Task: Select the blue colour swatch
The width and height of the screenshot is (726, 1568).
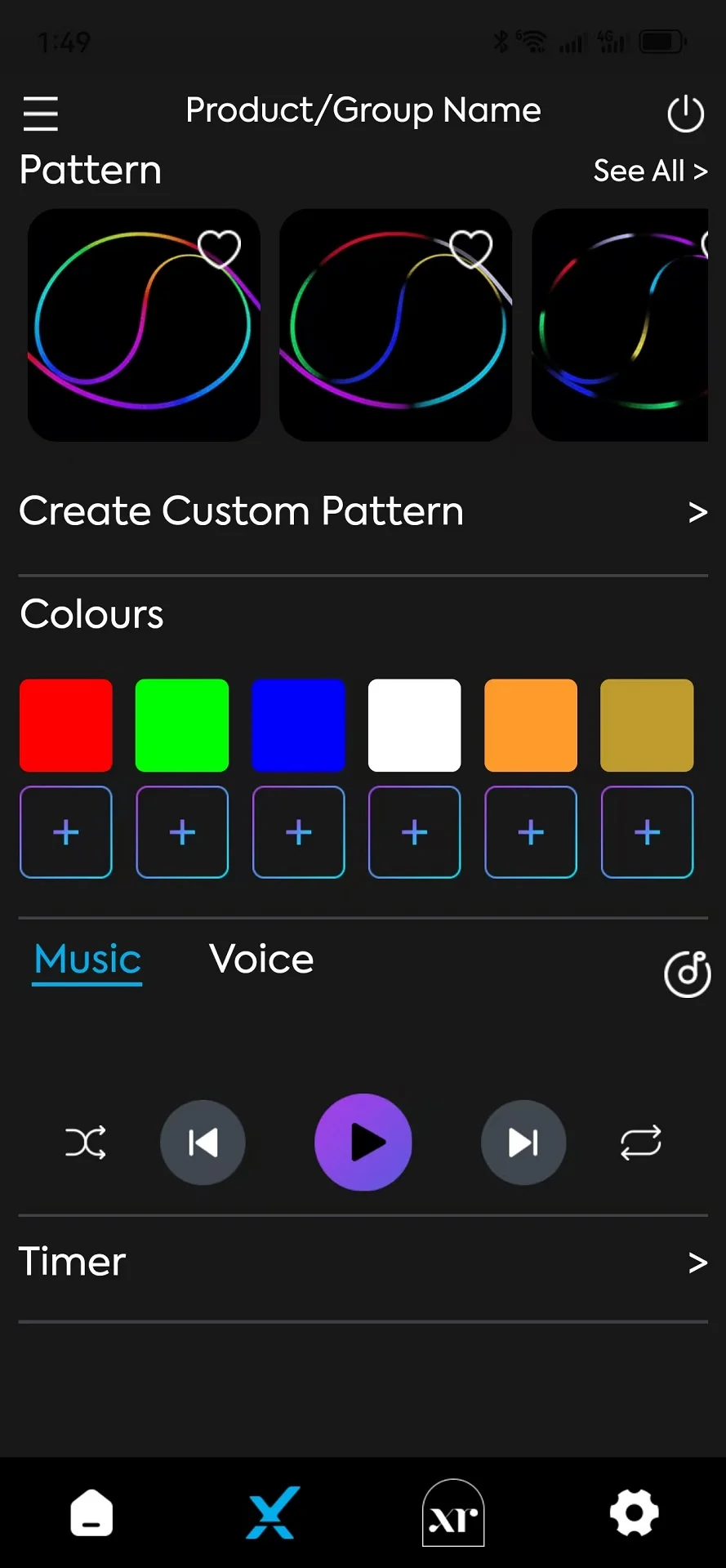Action: (x=298, y=725)
